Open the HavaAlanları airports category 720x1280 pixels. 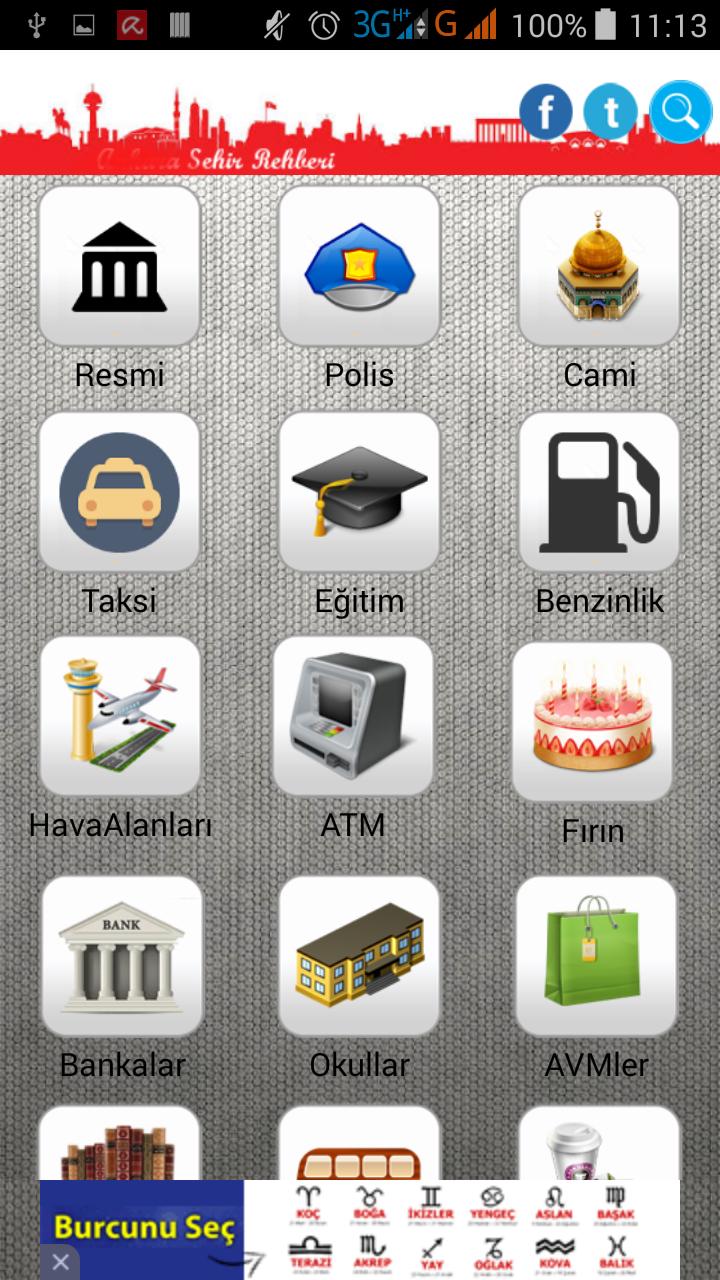(x=120, y=717)
